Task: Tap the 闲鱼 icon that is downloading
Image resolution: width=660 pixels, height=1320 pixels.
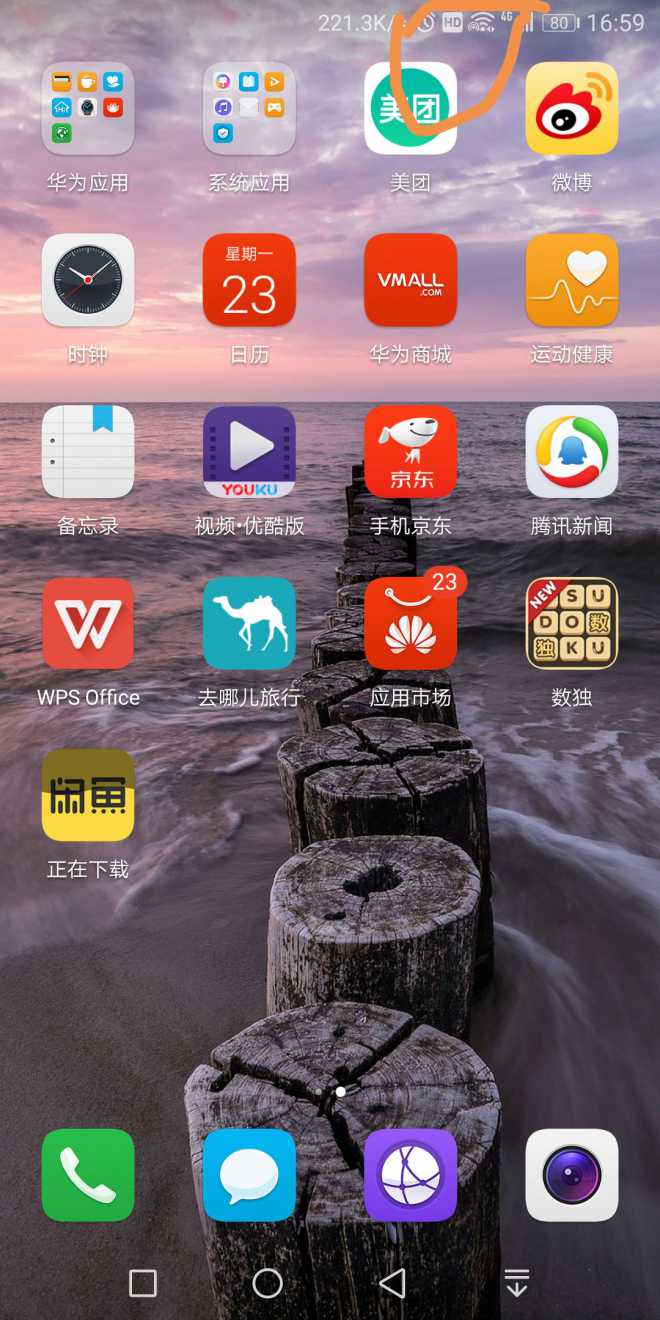Action: 88,795
